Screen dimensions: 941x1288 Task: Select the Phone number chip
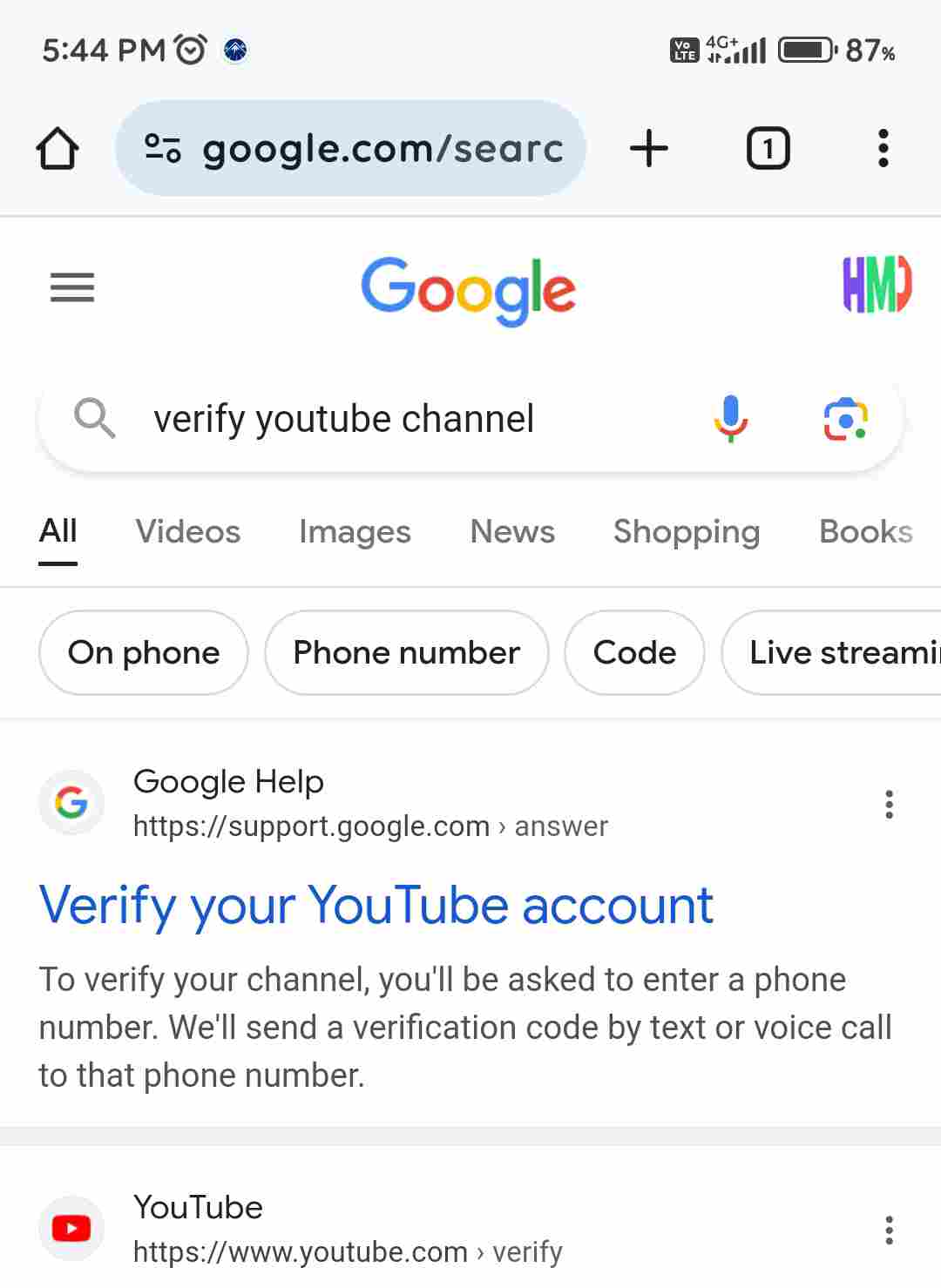click(406, 652)
